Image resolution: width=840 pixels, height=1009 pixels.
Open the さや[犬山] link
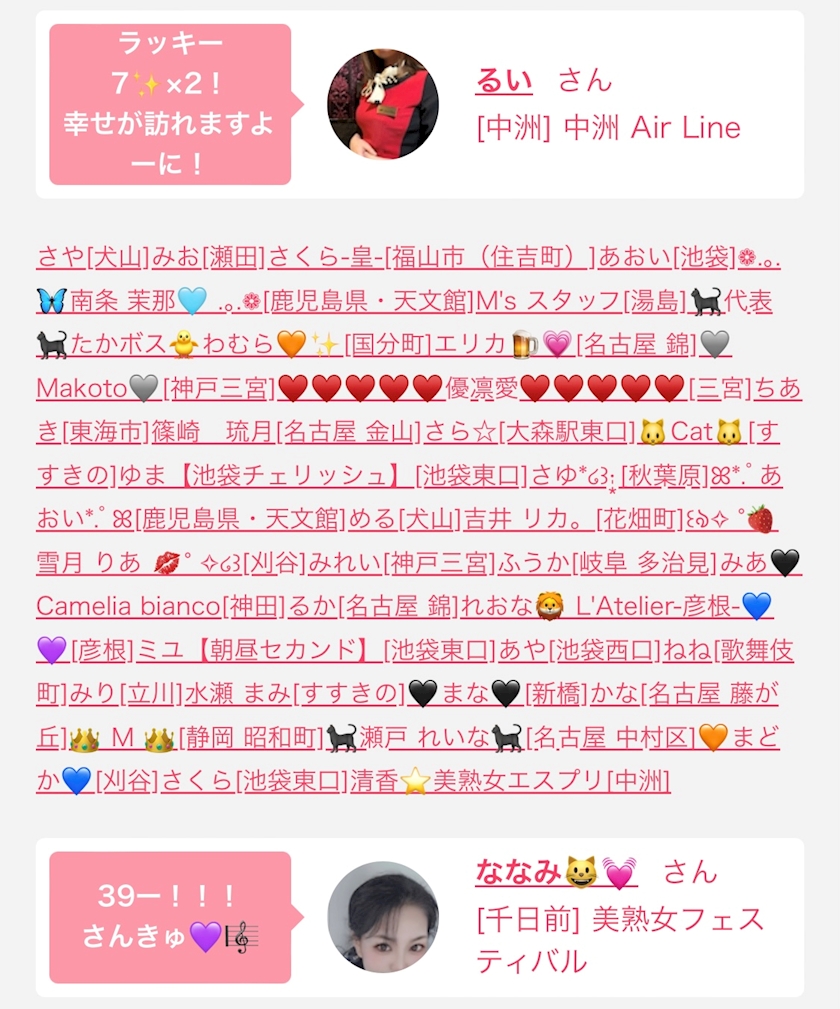click(x=93, y=257)
